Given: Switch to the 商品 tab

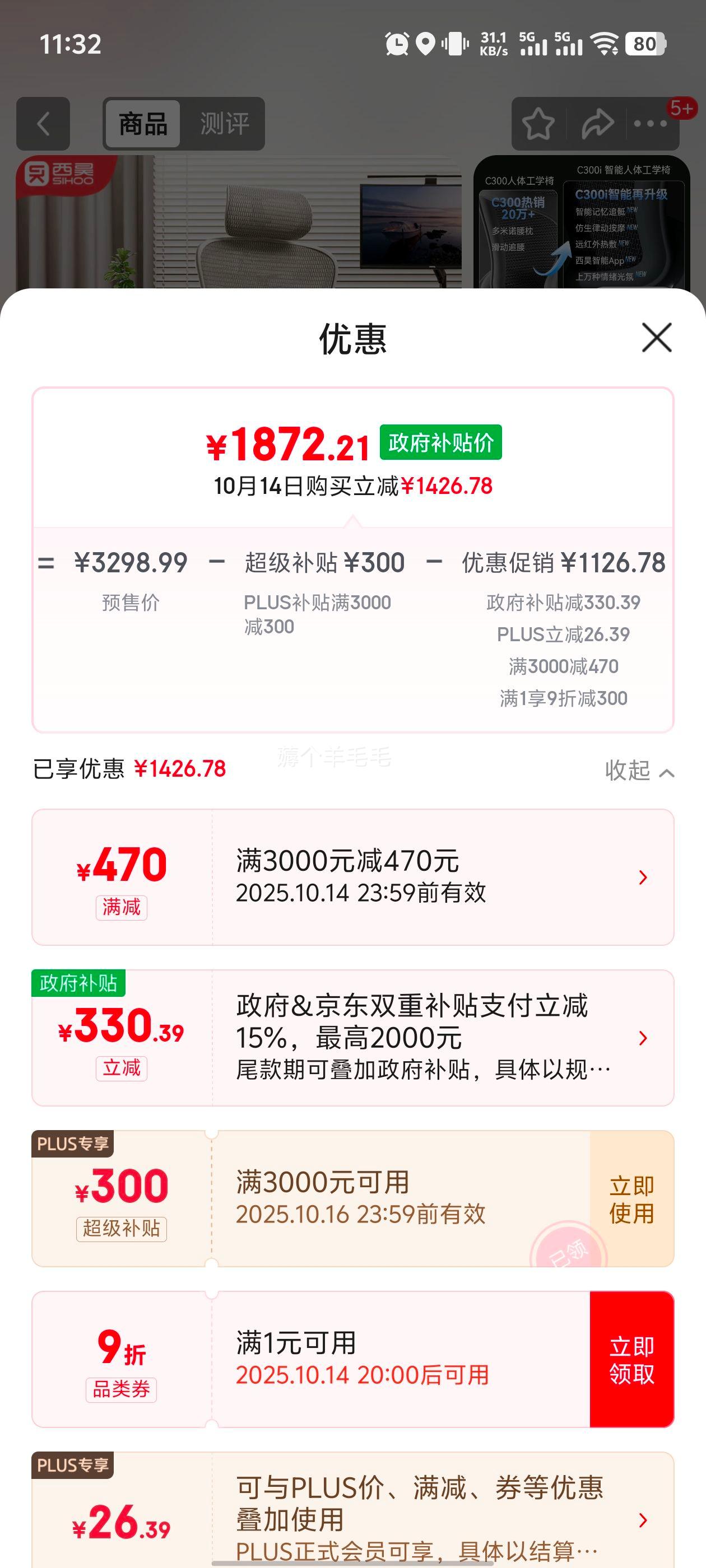Looking at the screenshot, I should 143,124.
